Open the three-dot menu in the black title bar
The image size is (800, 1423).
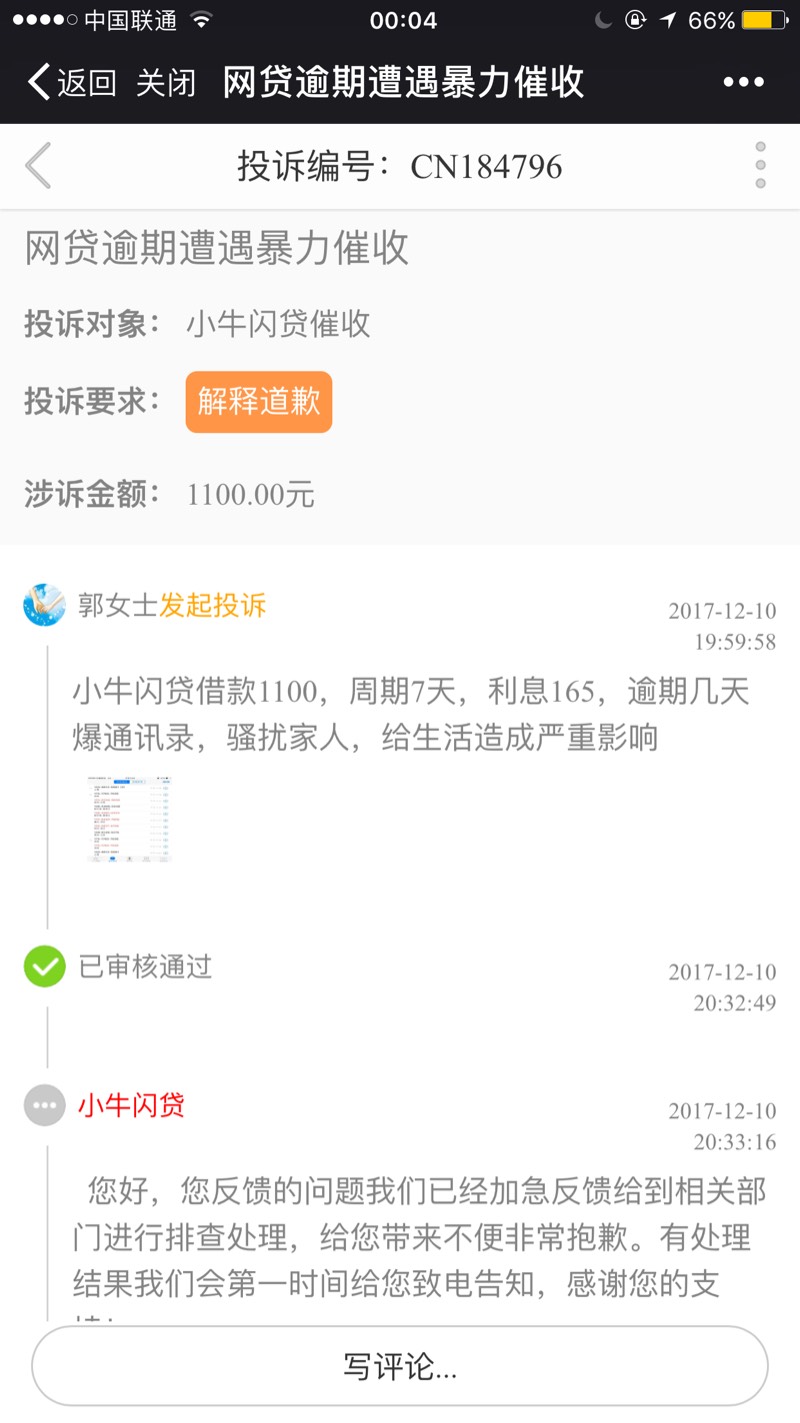point(743,82)
